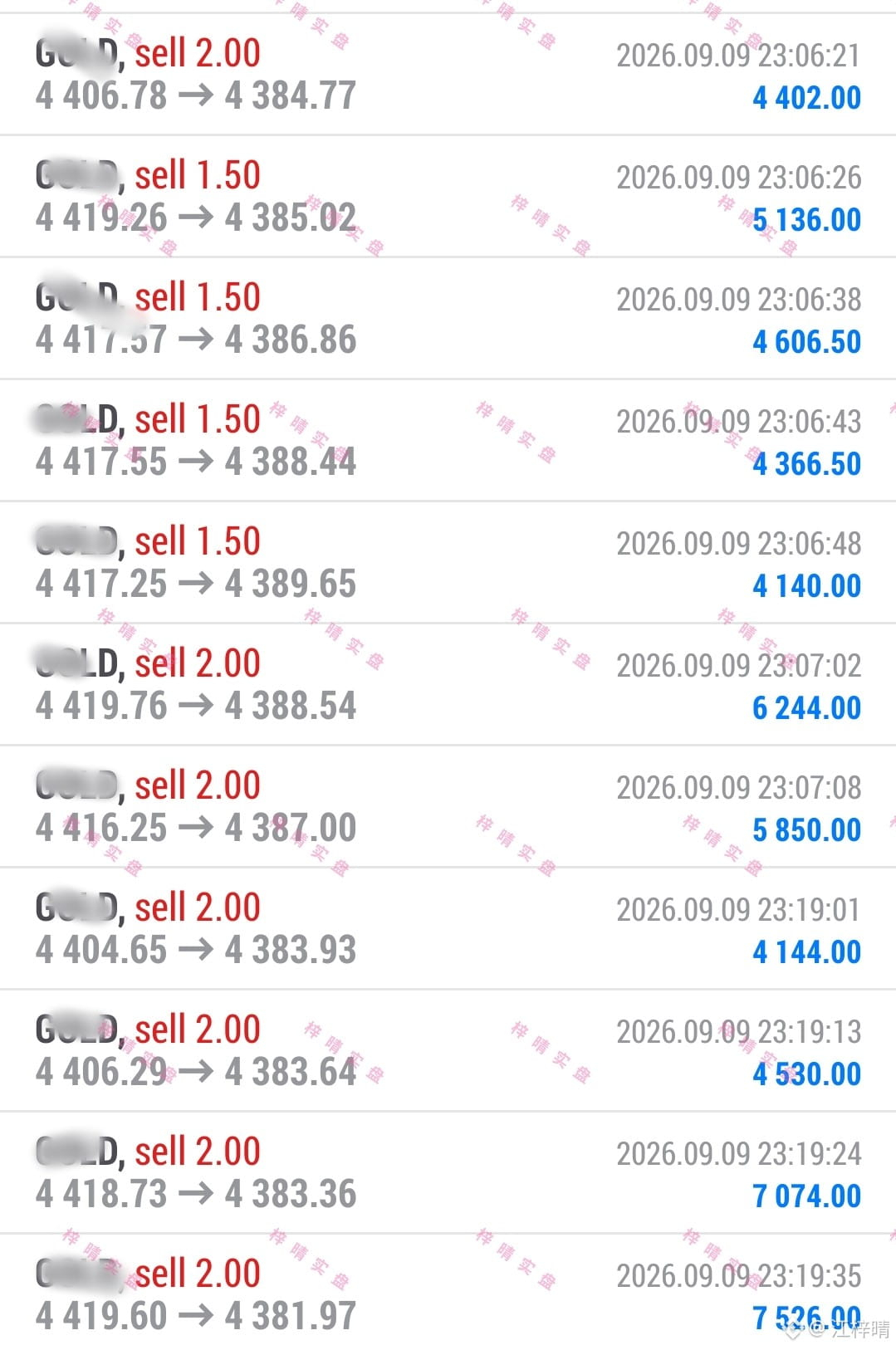Open the trade closed at 23:19:35

pyautogui.click(x=448, y=1292)
